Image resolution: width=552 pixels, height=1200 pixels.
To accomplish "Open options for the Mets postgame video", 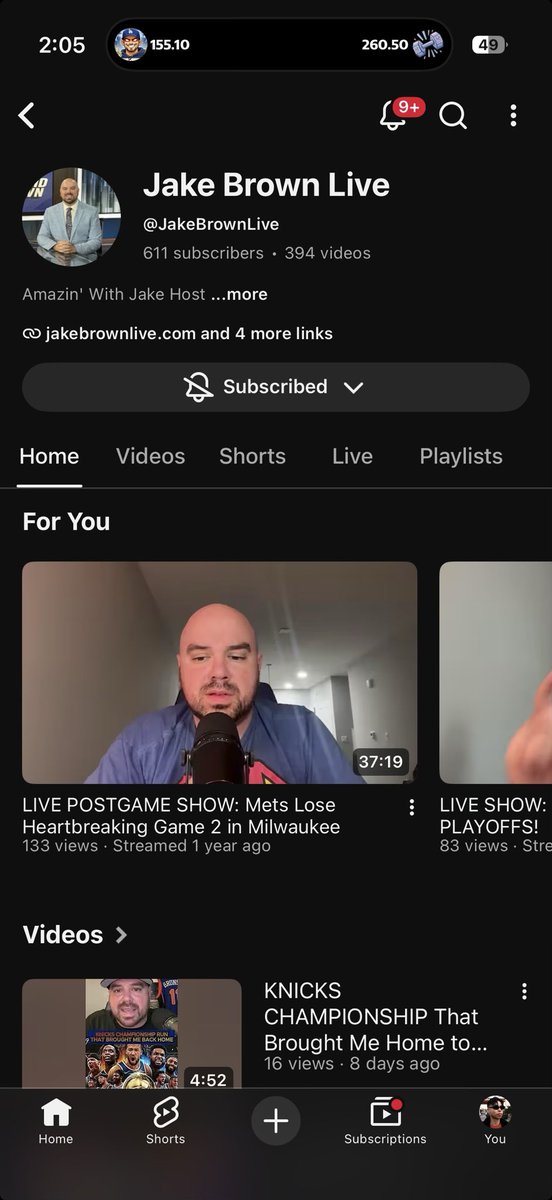I will click(x=411, y=807).
